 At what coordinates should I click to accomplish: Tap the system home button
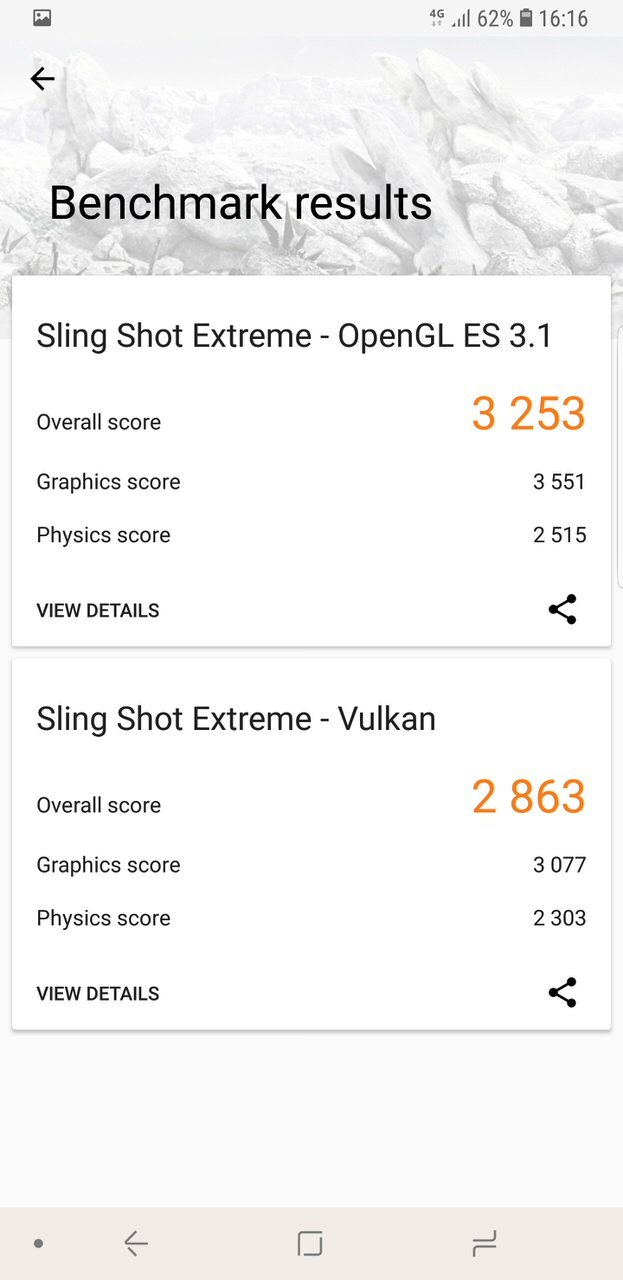pyautogui.click(x=310, y=1243)
